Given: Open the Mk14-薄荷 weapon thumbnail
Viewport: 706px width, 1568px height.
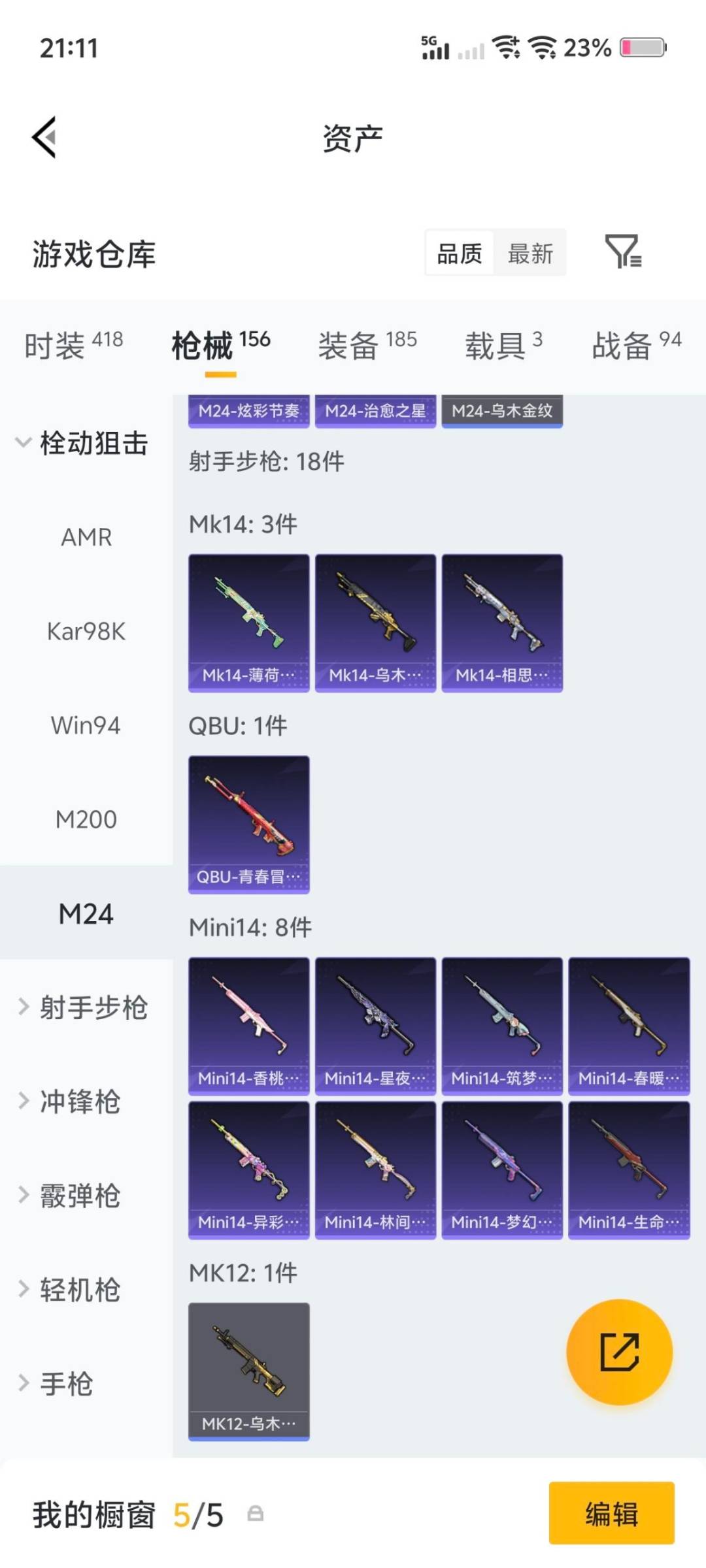Looking at the screenshot, I should pyautogui.click(x=248, y=621).
